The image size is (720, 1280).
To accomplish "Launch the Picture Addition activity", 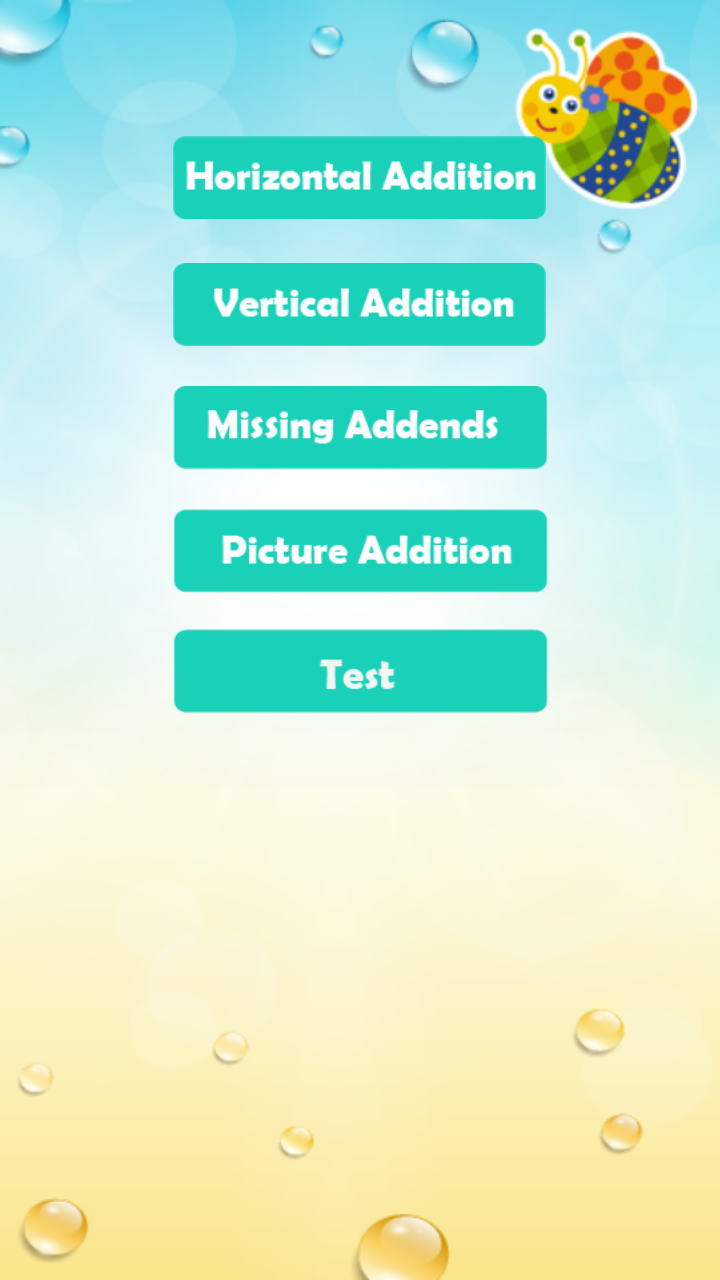I will click(x=360, y=551).
